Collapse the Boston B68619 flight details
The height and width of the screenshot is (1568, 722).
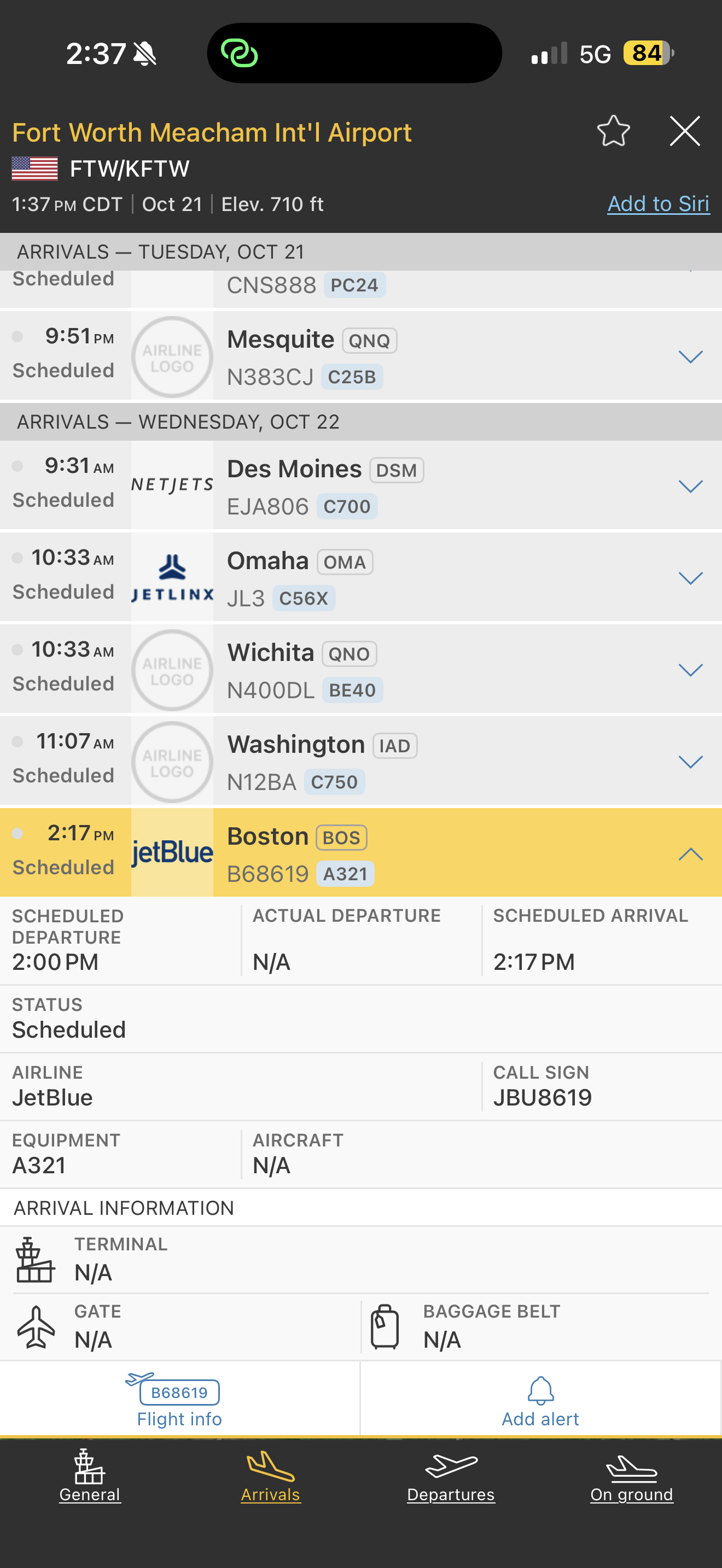click(x=690, y=853)
